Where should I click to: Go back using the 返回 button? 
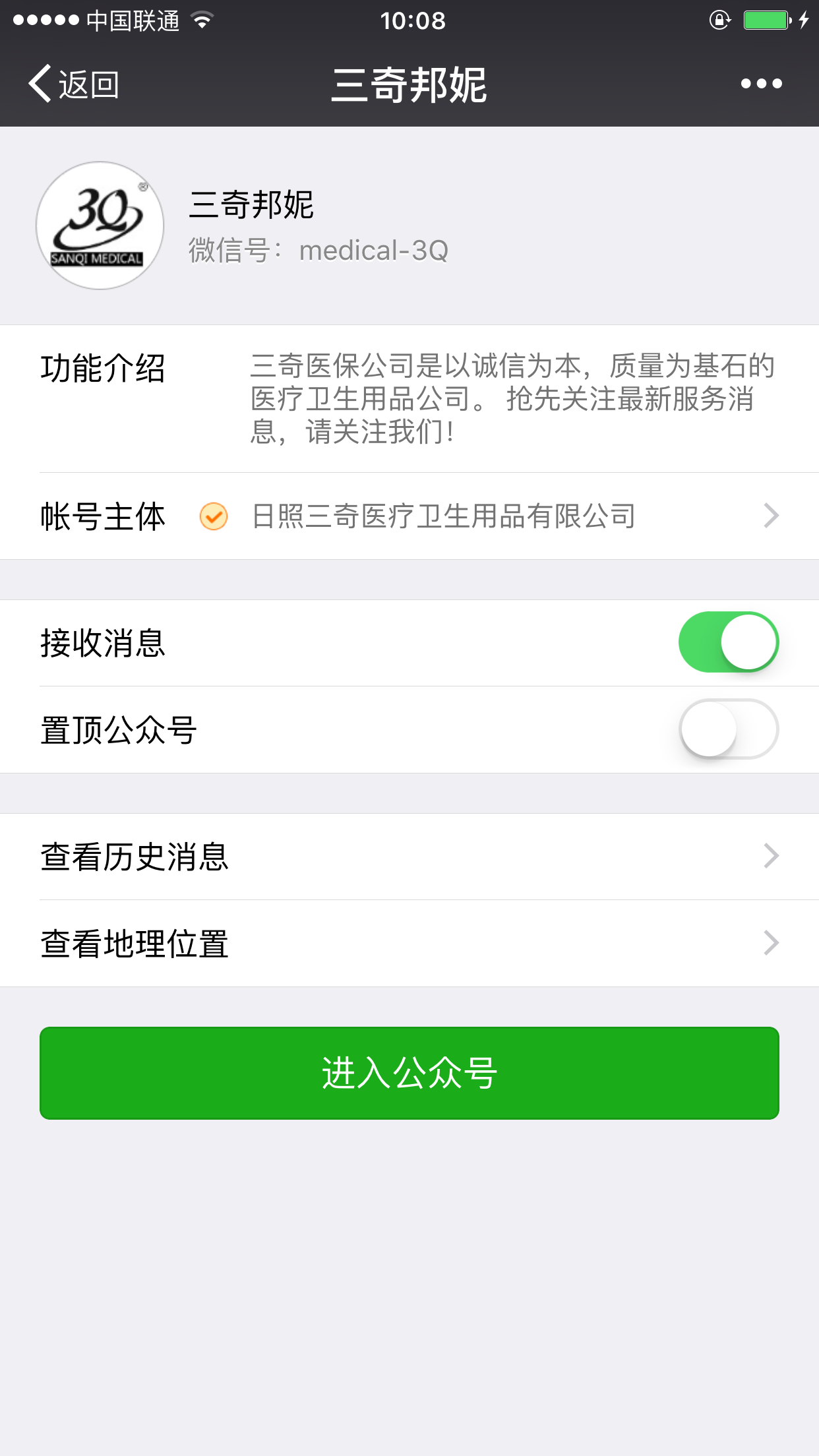click(x=74, y=84)
